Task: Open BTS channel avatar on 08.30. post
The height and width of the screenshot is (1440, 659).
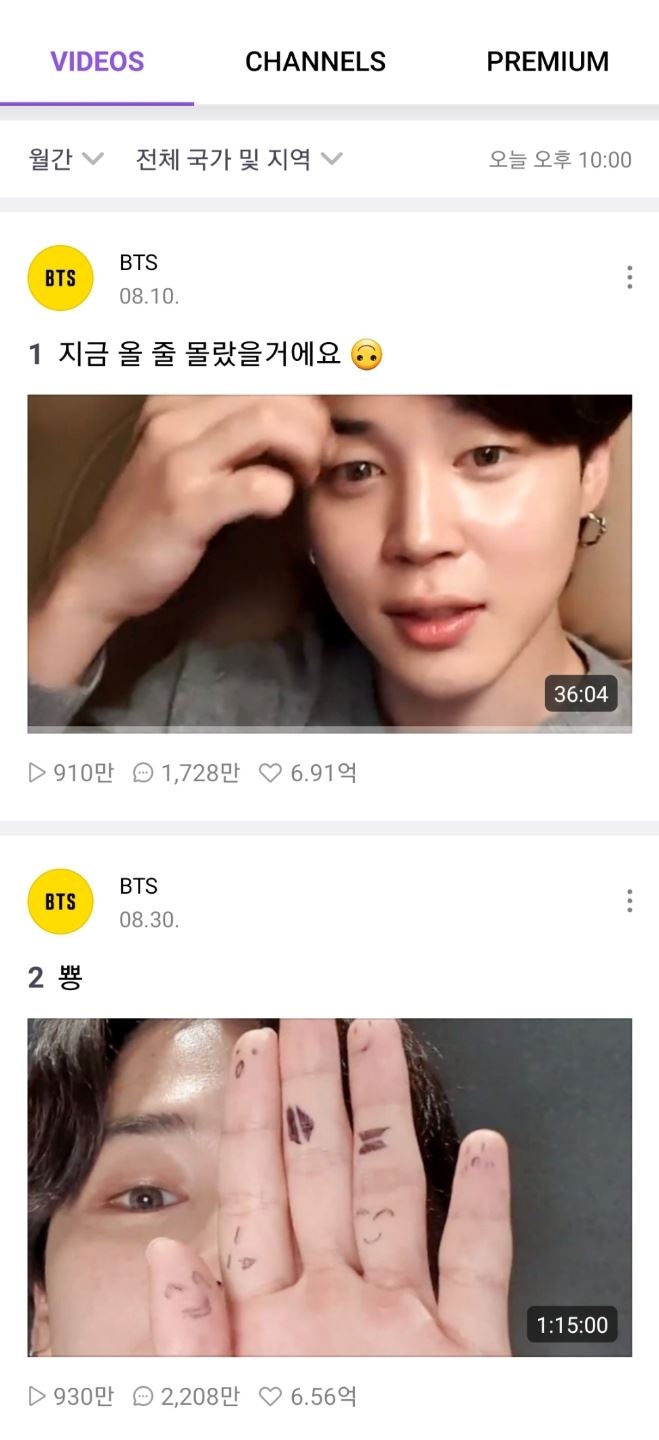Action: point(60,901)
